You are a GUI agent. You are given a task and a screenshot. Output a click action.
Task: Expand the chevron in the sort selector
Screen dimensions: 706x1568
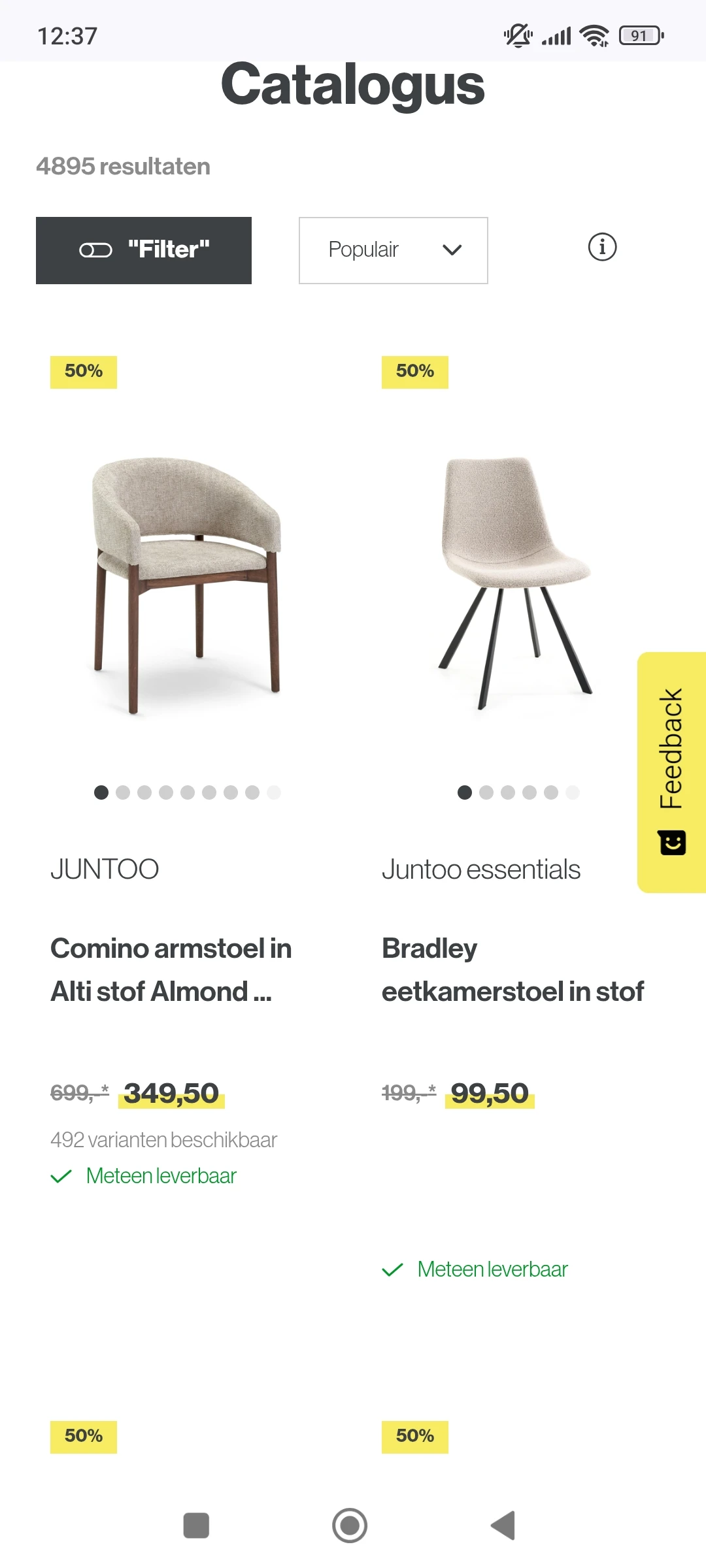pyautogui.click(x=452, y=250)
